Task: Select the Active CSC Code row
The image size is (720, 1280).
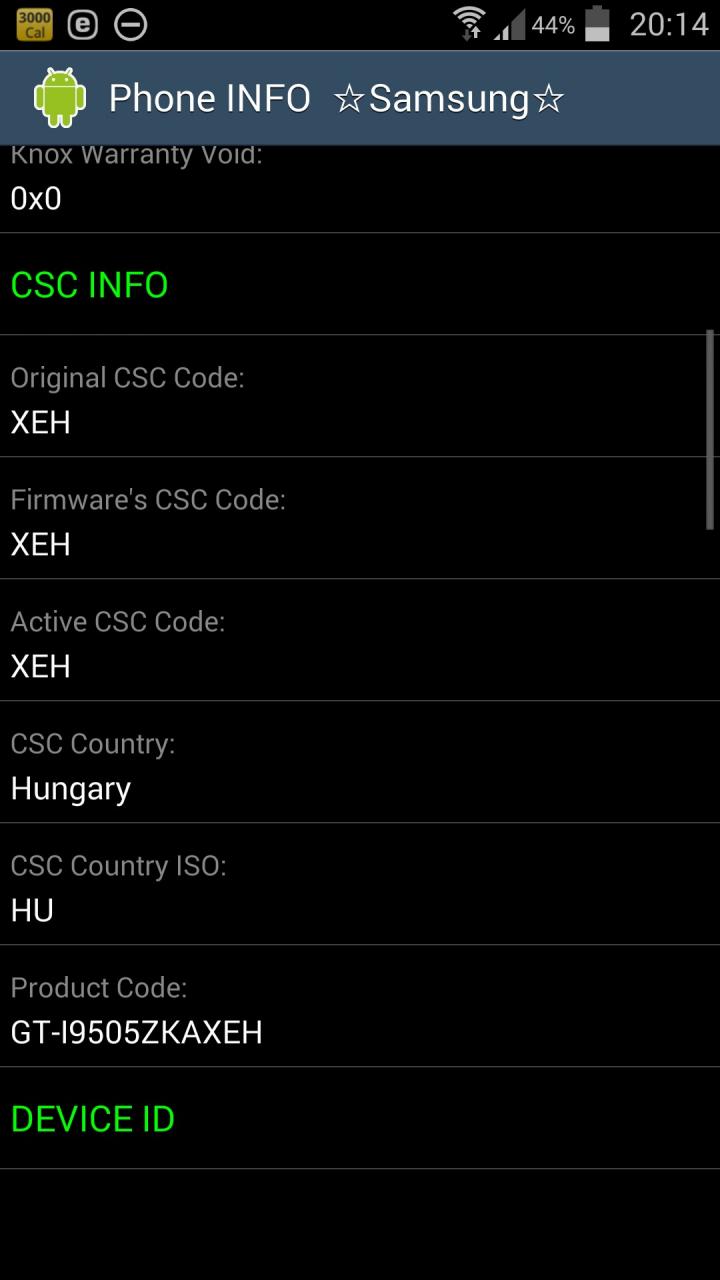Action: (360, 640)
